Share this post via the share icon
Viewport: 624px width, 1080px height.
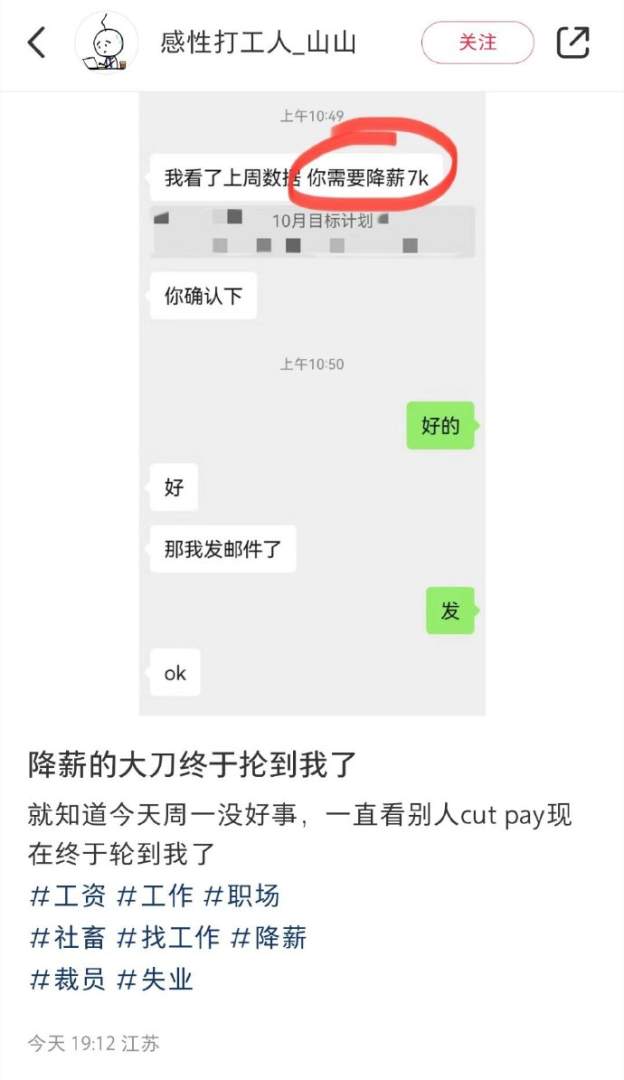[573, 43]
